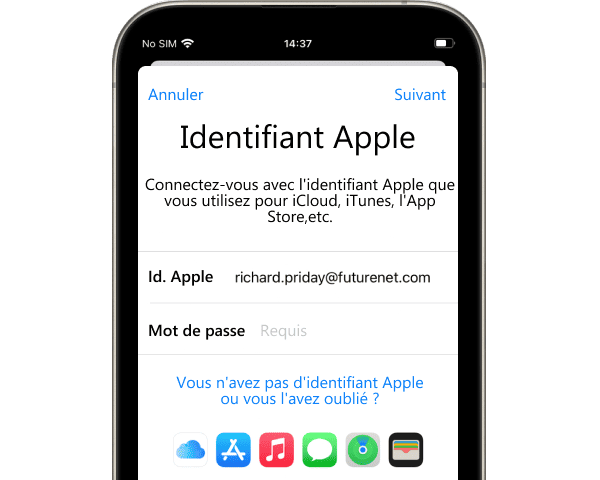The height and width of the screenshot is (480, 600).
Task: Tap Suivant to continue
Action: 420,95
